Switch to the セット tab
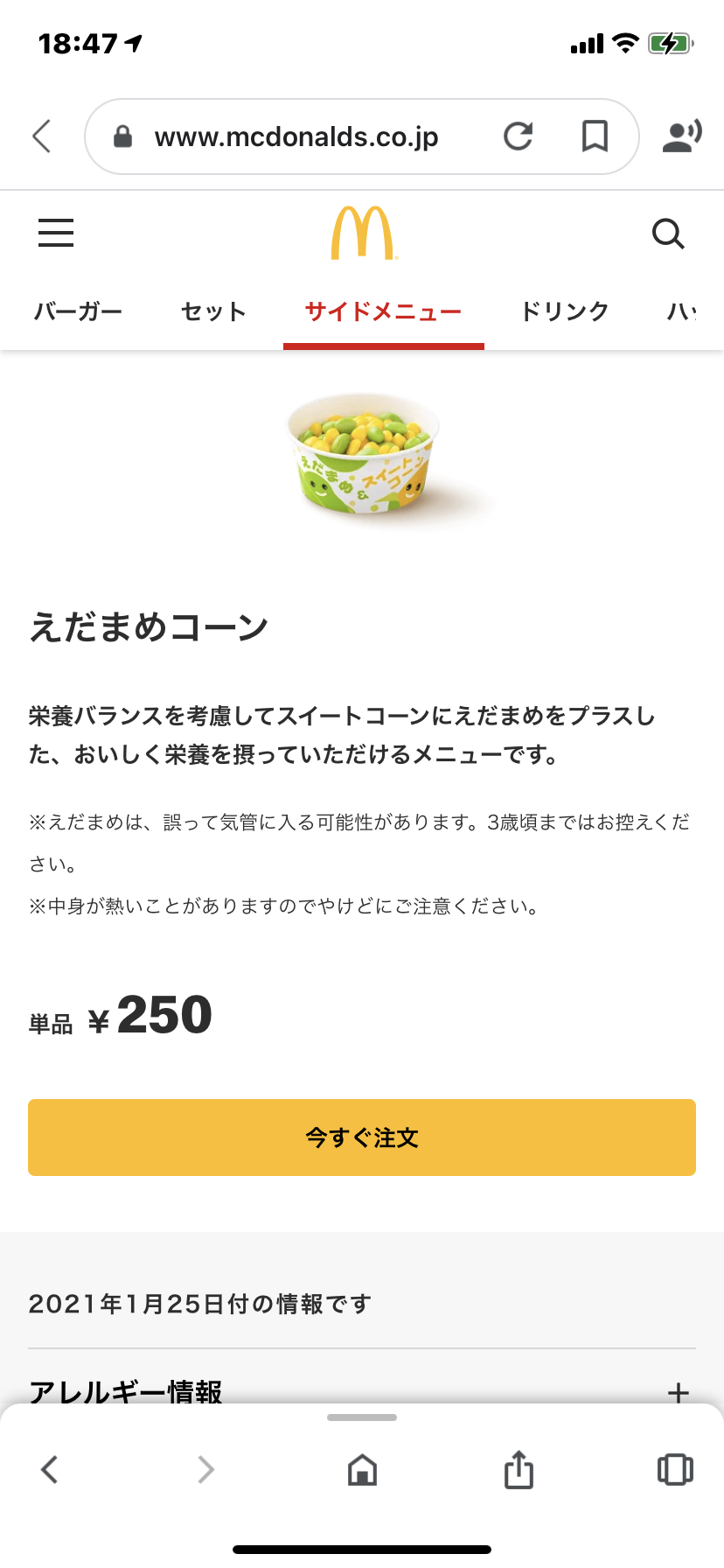Image resolution: width=724 pixels, height=1568 pixels. click(213, 311)
